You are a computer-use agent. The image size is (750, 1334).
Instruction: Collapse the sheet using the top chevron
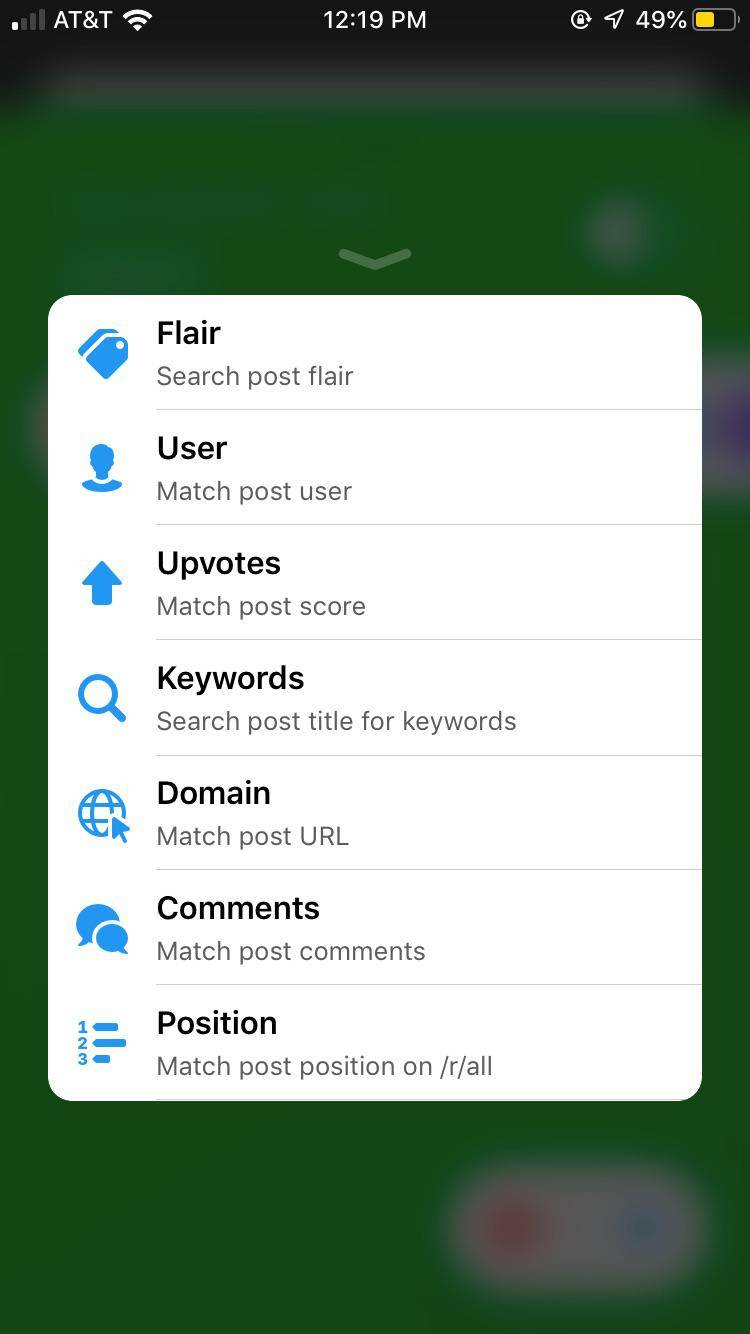375,258
